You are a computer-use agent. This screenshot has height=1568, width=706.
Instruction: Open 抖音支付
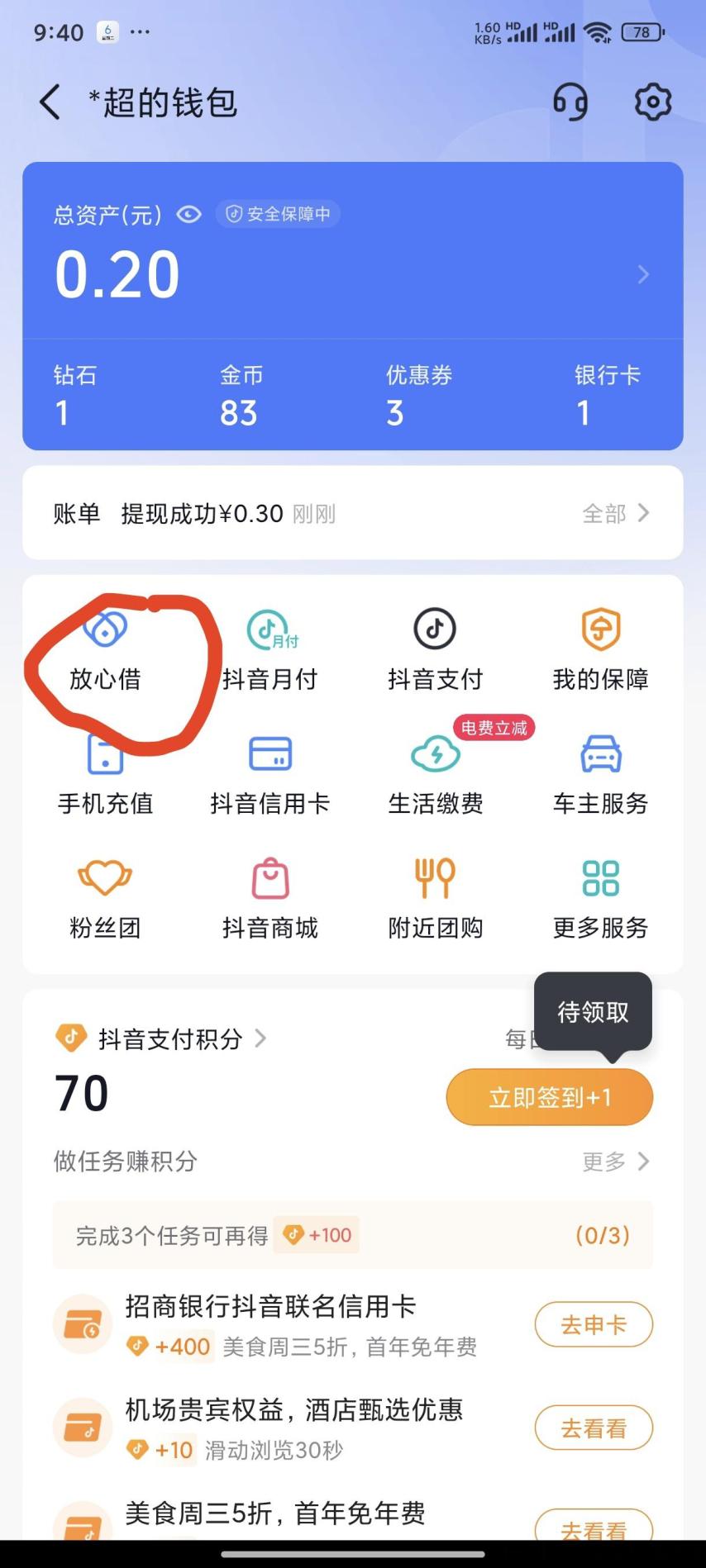tap(436, 651)
